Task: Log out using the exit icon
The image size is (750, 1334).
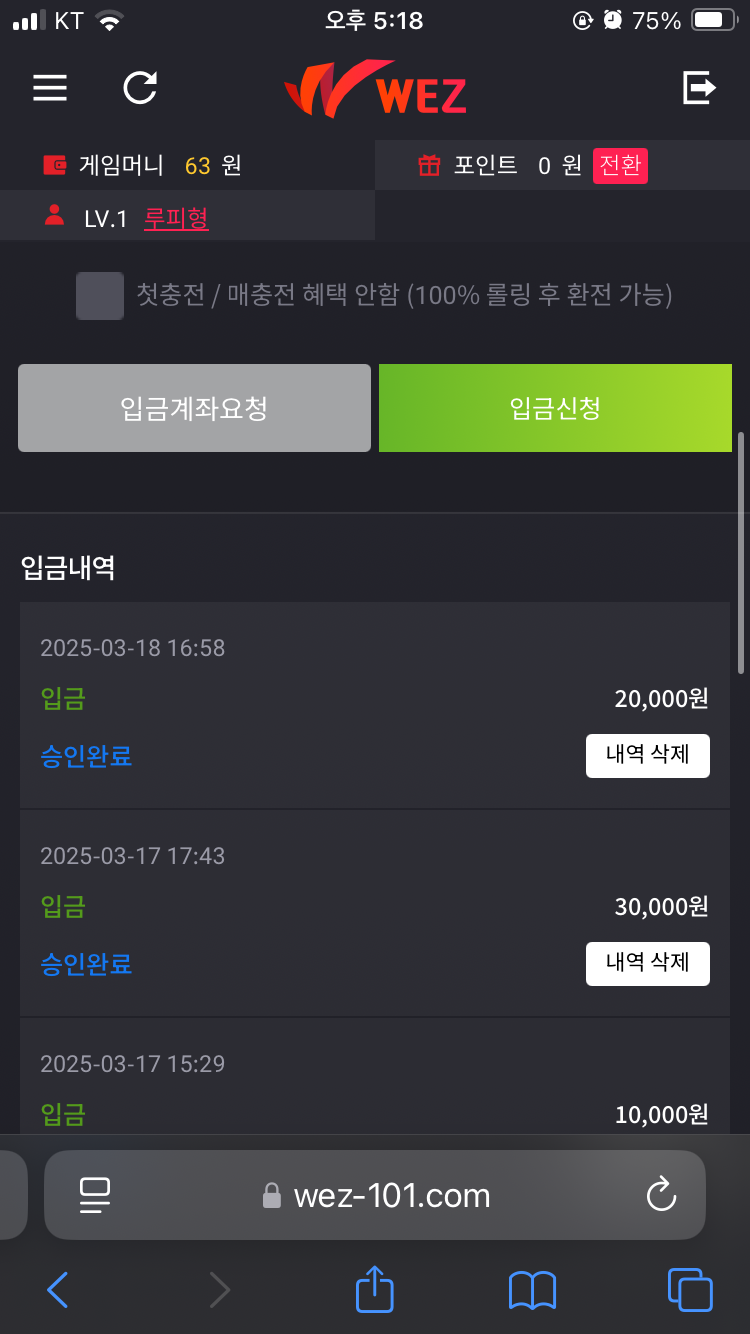Action: pyautogui.click(x=699, y=88)
